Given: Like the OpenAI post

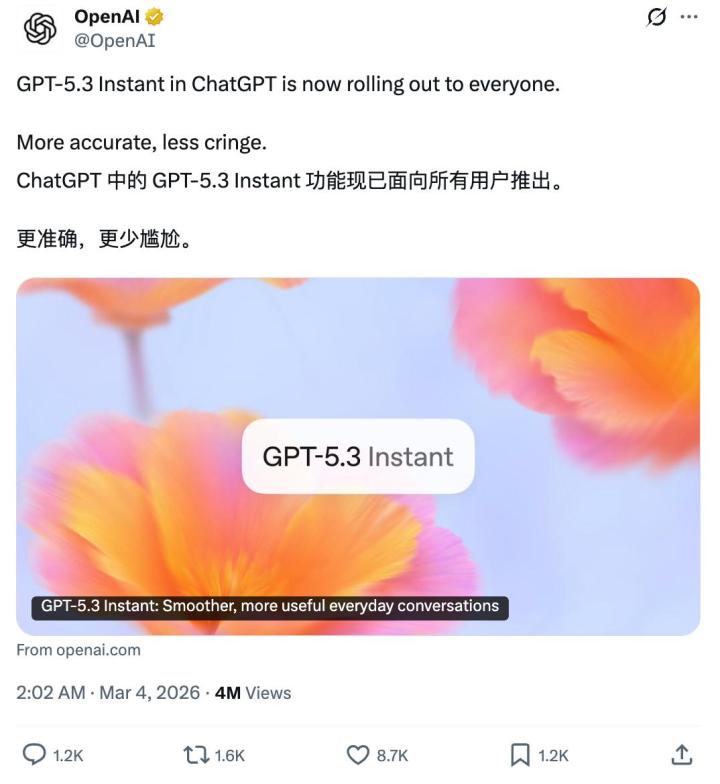Looking at the screenshot, I should pyautogui.click(x=358, y=755).
